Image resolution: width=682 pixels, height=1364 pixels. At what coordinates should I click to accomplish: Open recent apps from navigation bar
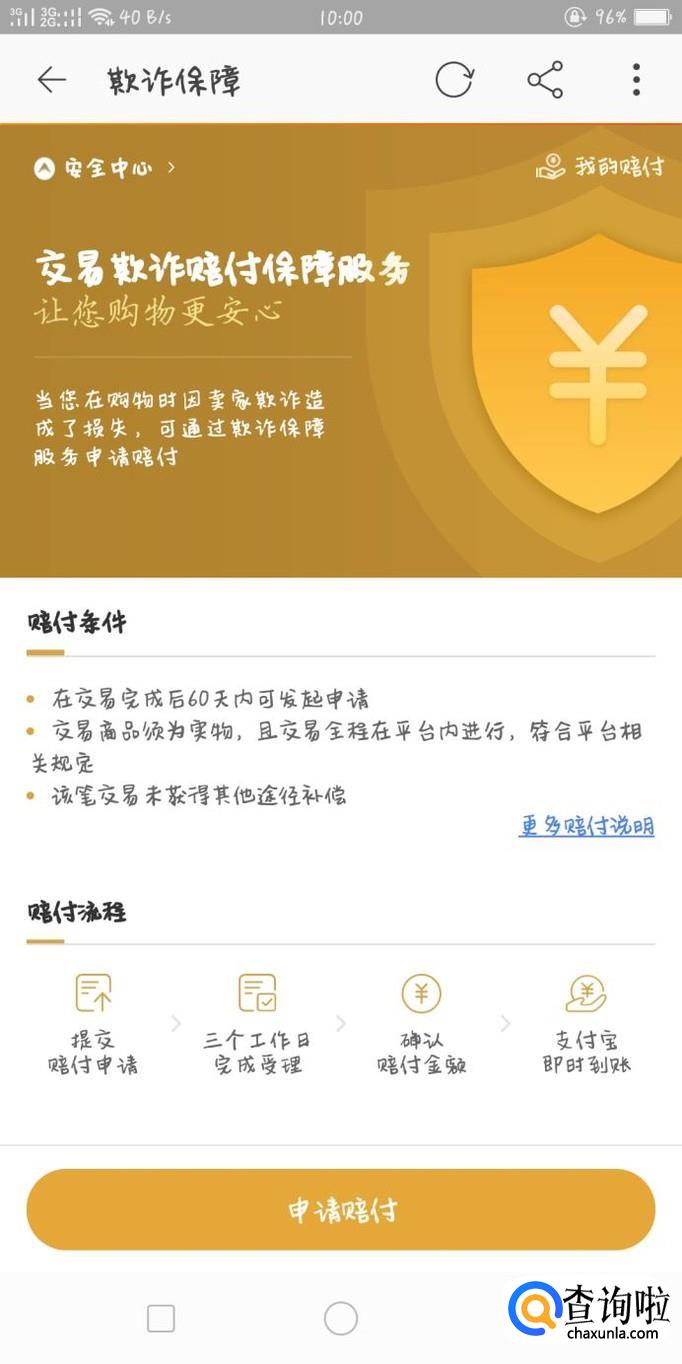pos(161,1318)
